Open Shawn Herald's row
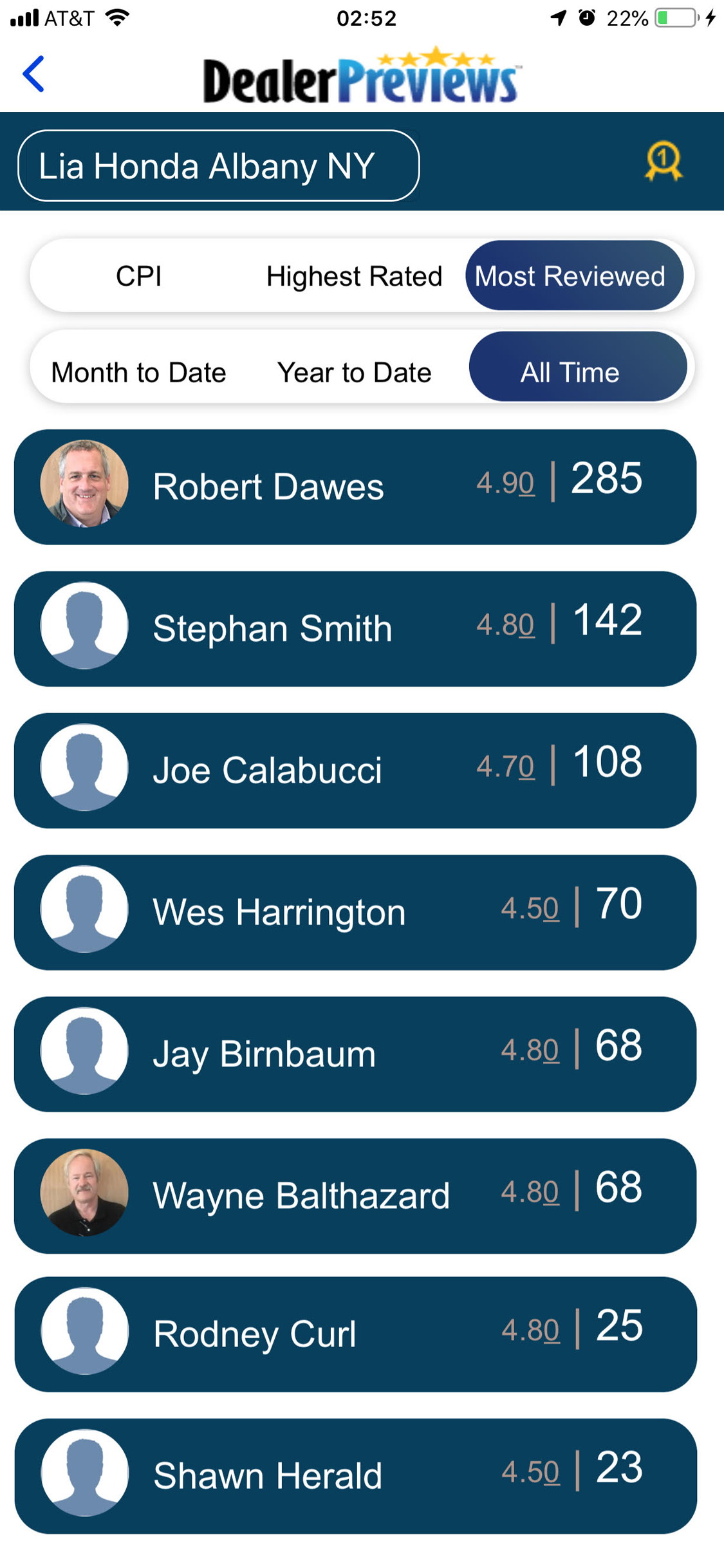 point(355,1476)
